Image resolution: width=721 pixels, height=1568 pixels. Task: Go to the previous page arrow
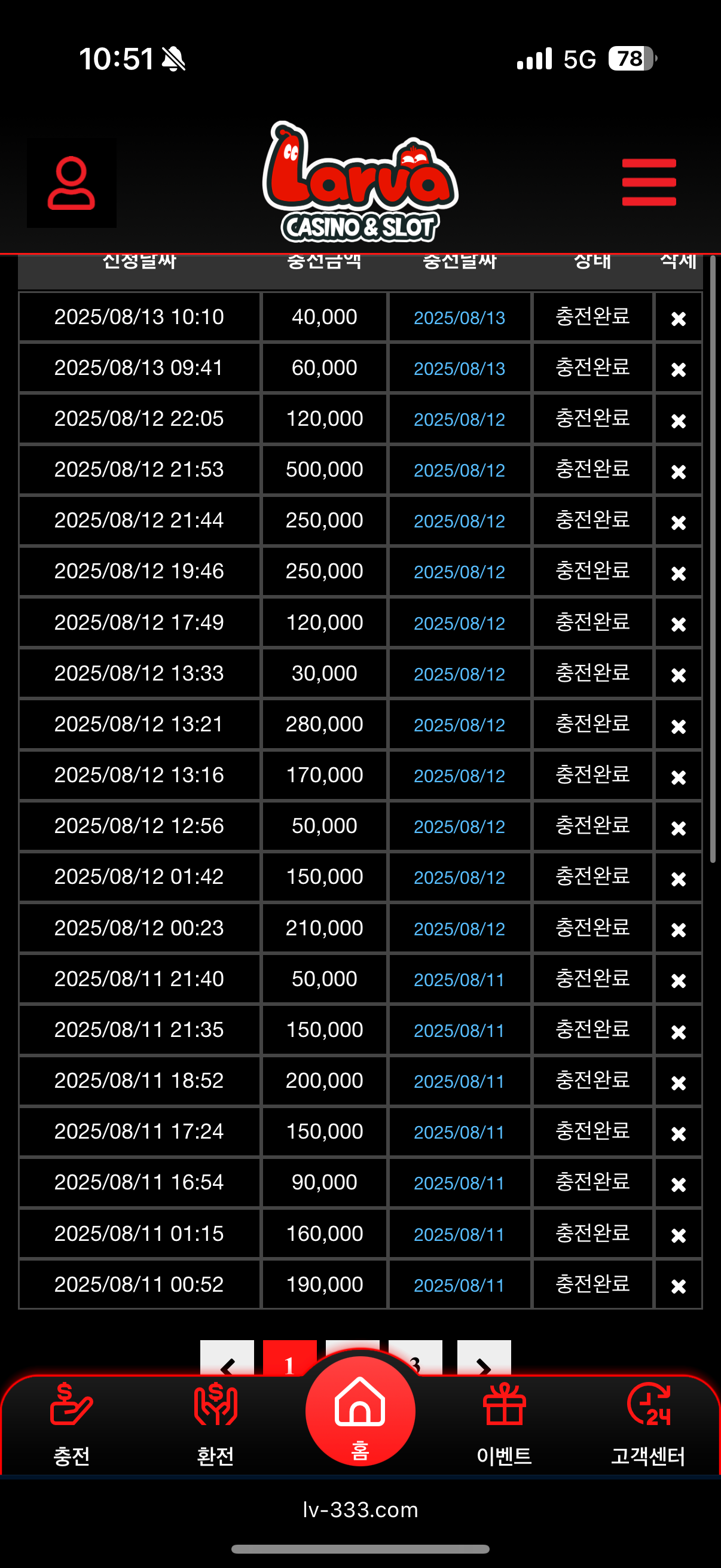(227, 1360)
